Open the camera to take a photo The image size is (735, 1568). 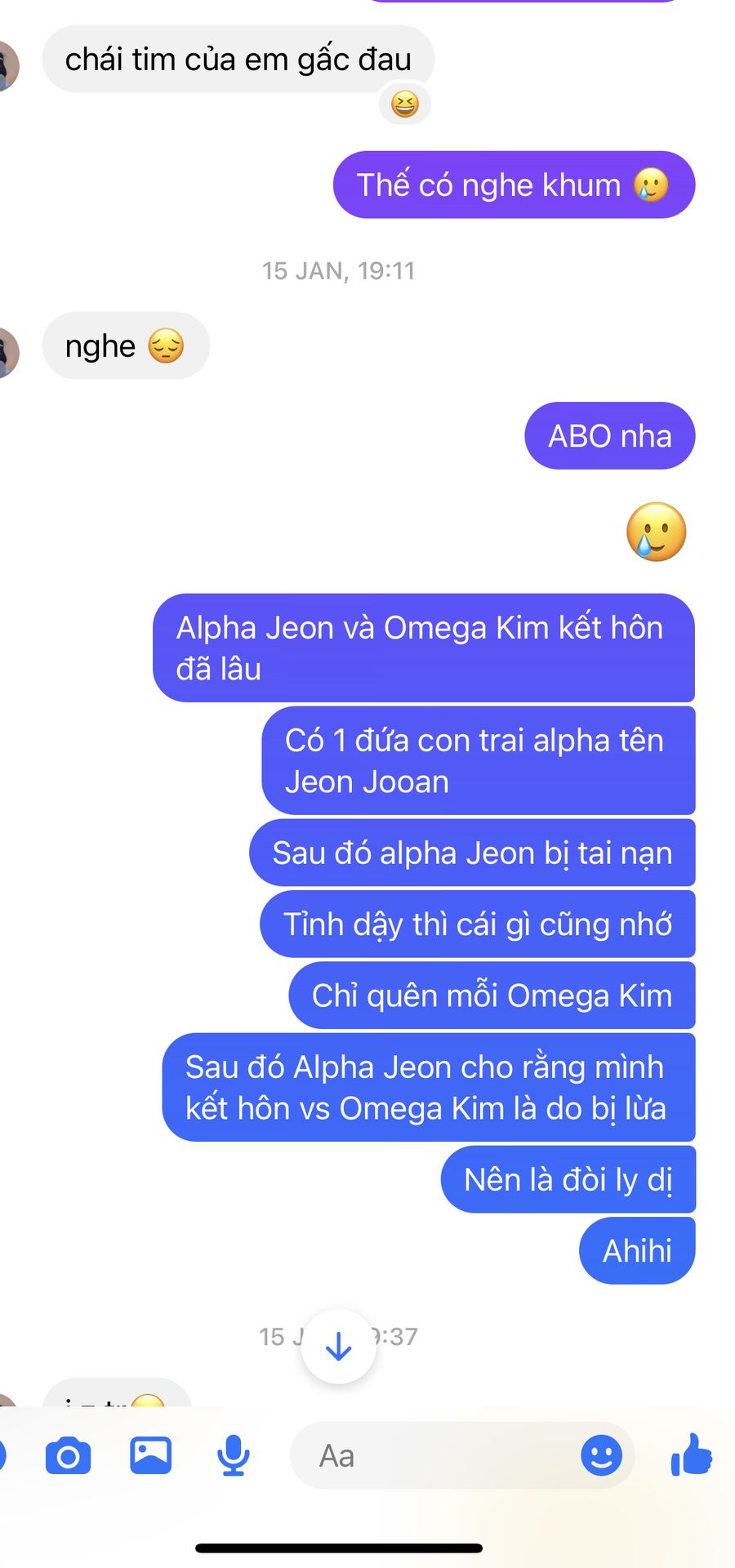69,1456
